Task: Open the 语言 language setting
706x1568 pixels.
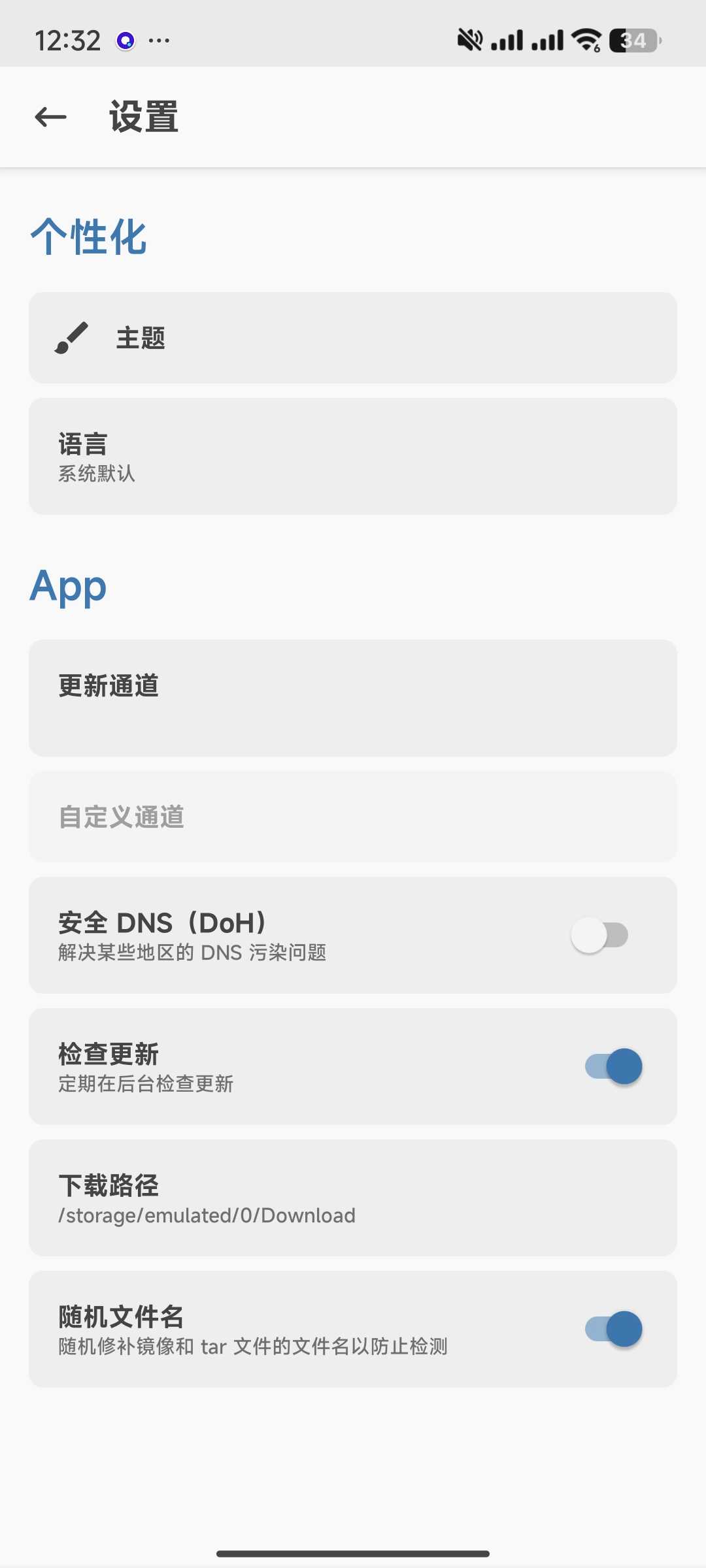Action: (x=353, y=456)
